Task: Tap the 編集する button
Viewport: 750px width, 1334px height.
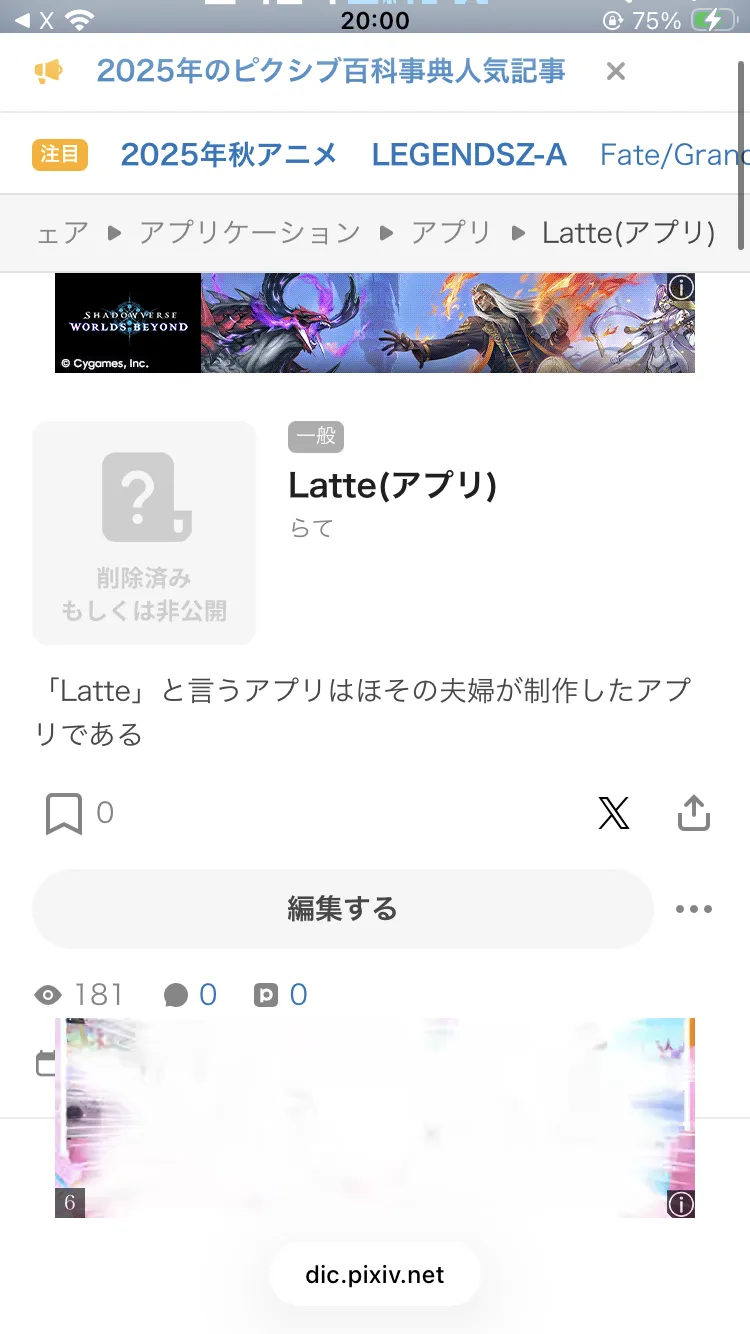Action: point(342,909)
